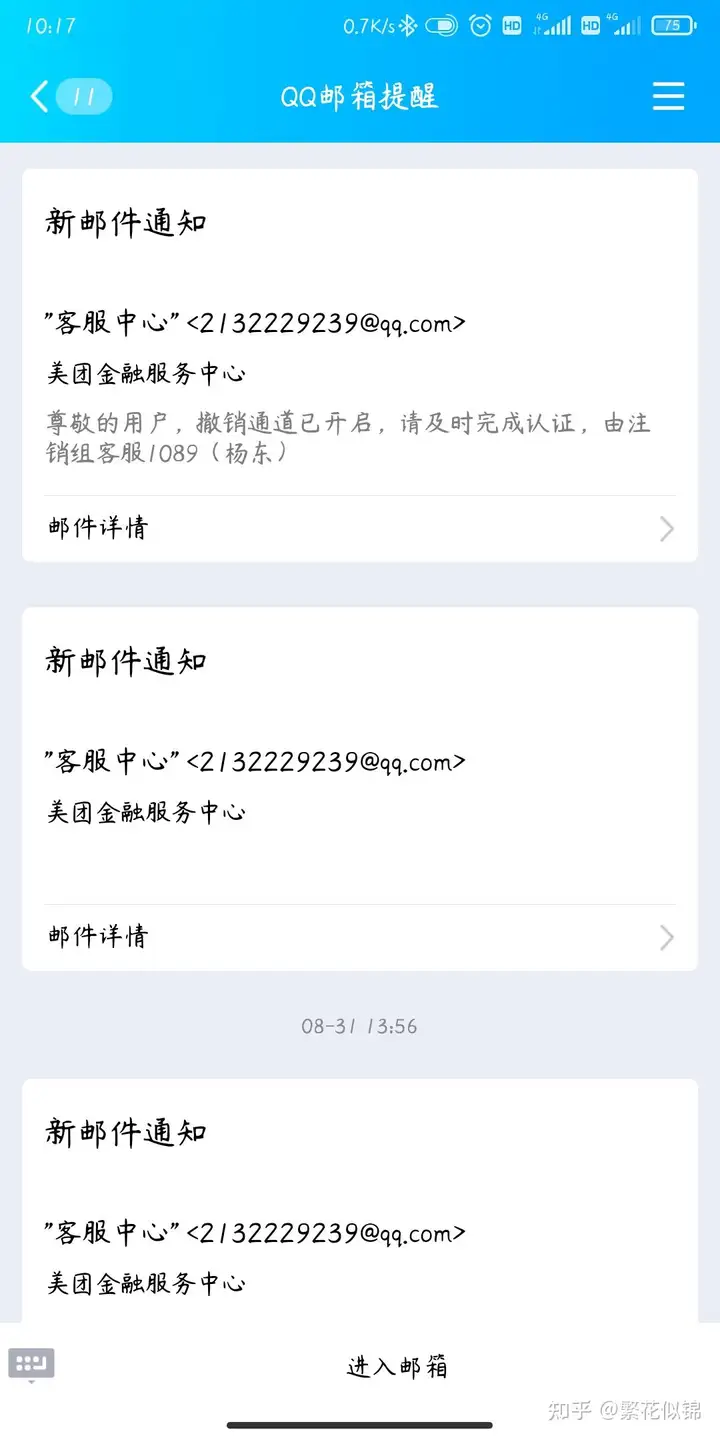720x1440 pixels.
Task: Go back using the top-left arrow
Action: (40, 97)
